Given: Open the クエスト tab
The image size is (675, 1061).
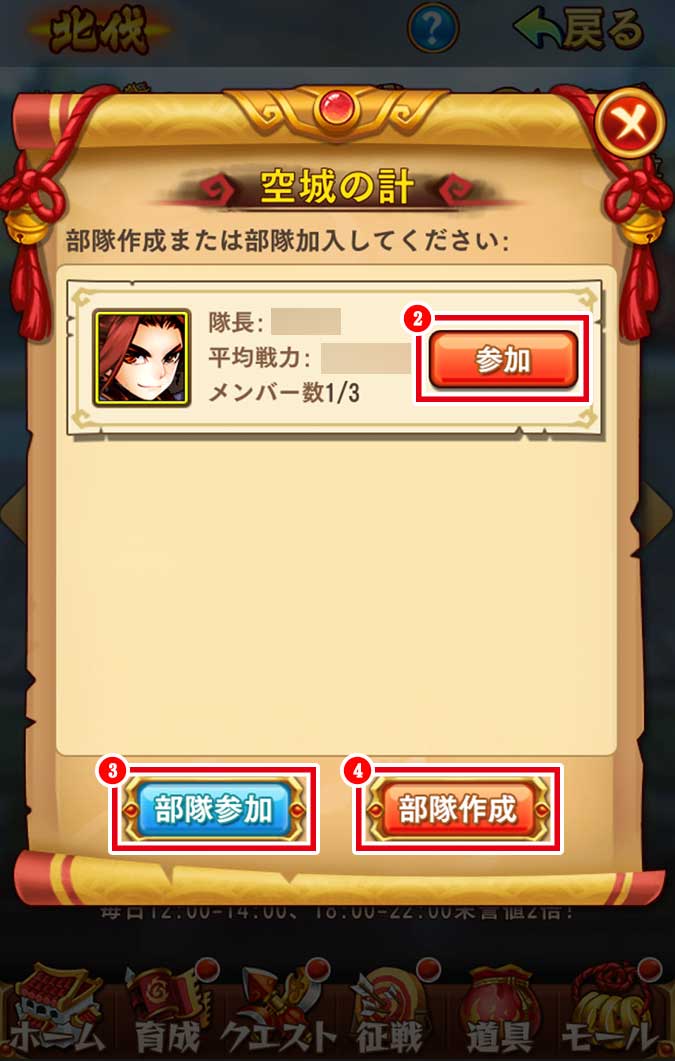Looking at the screenshot, I should (x=278, y=1008).
